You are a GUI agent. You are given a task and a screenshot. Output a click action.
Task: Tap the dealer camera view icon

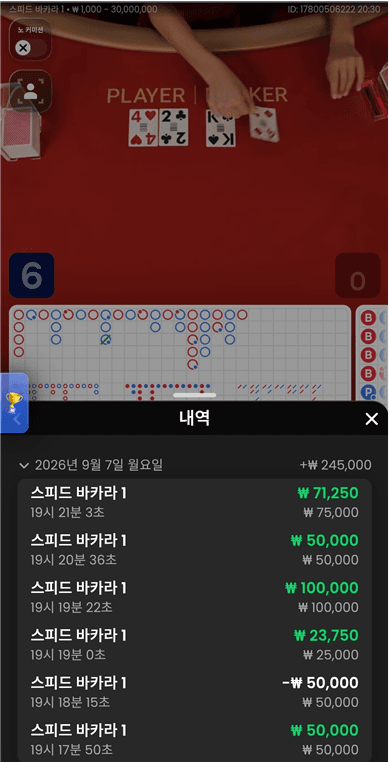coord(30,91)
